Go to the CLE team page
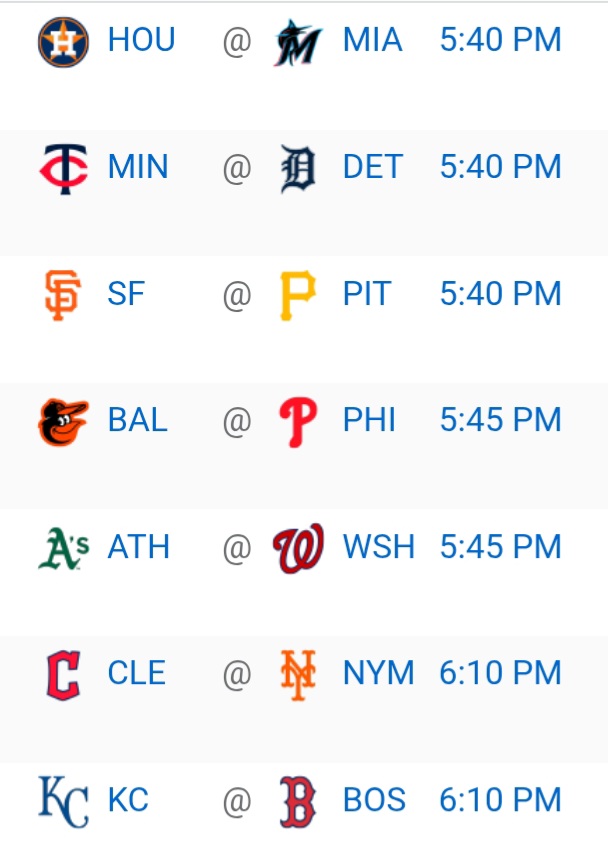Viewport: 608px width, 852px height. point(136,674)
